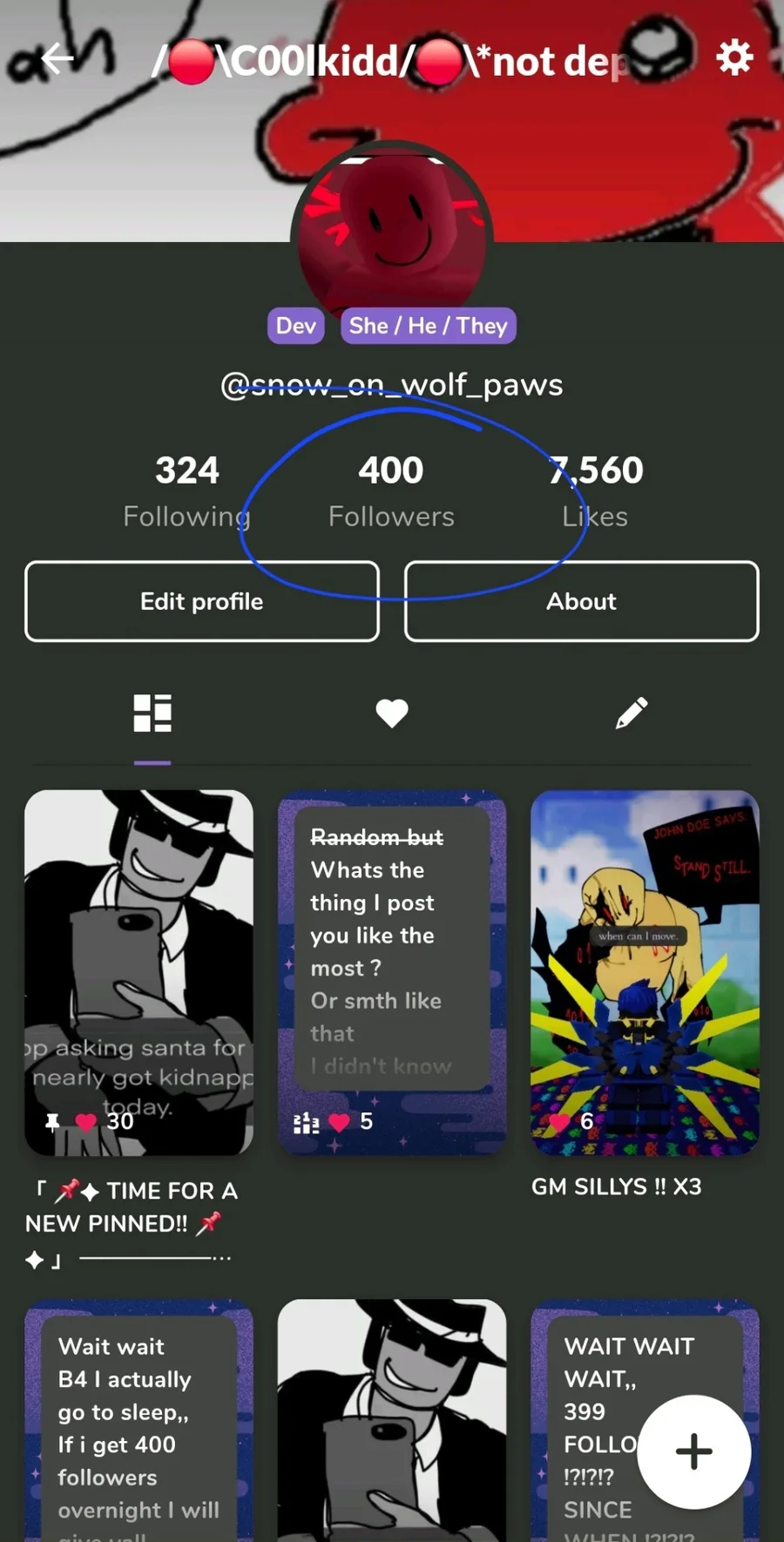Switch to the liked posts heart tab
Image resolution: width=784 pixels, height=1542 pixels.
tap(392, 714)
